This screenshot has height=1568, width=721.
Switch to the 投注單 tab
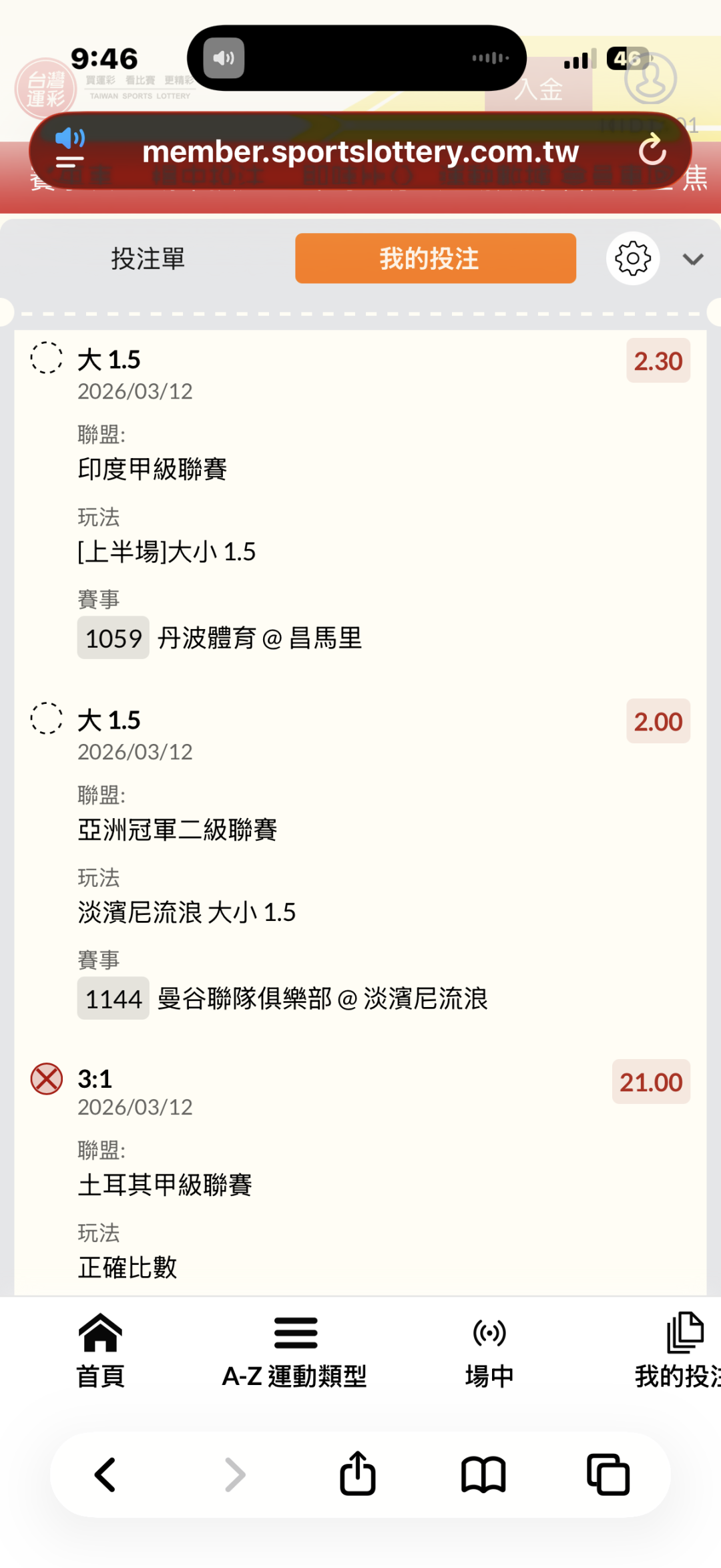coord(148,259)
